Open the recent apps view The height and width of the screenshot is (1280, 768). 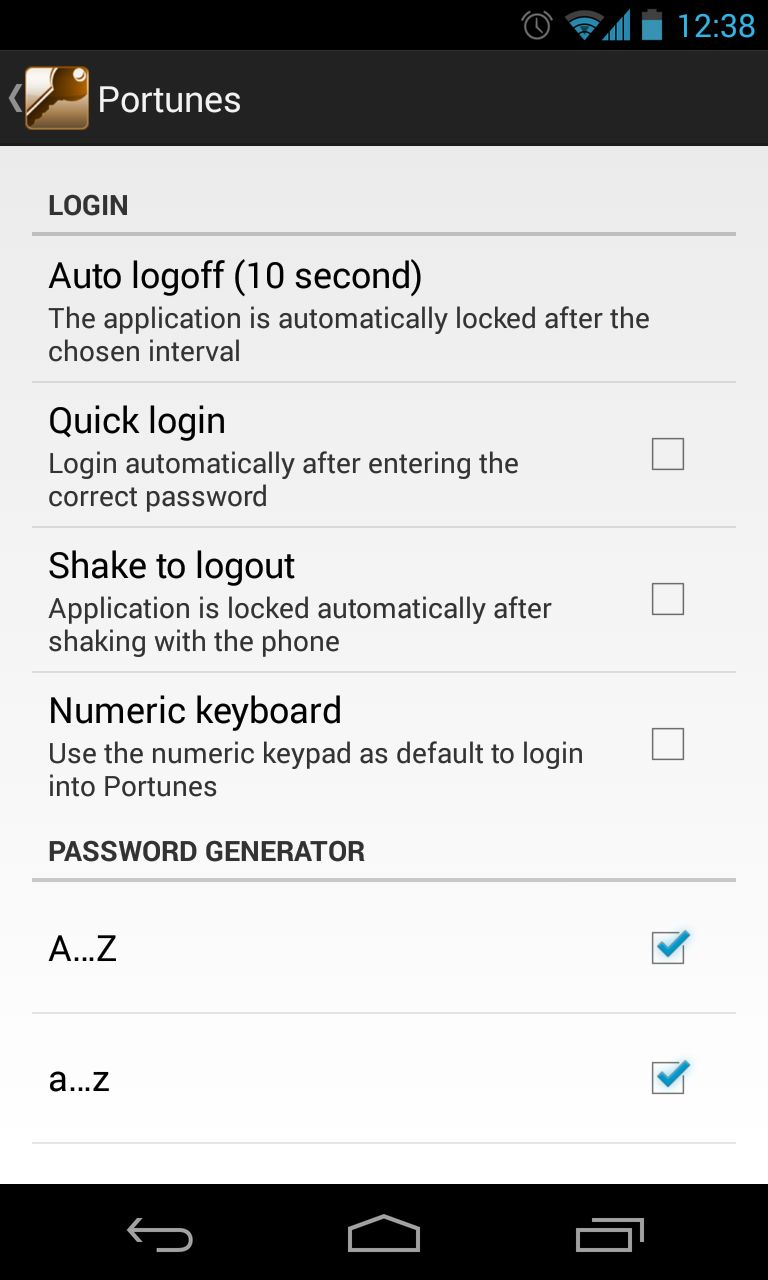(610, 1234)
